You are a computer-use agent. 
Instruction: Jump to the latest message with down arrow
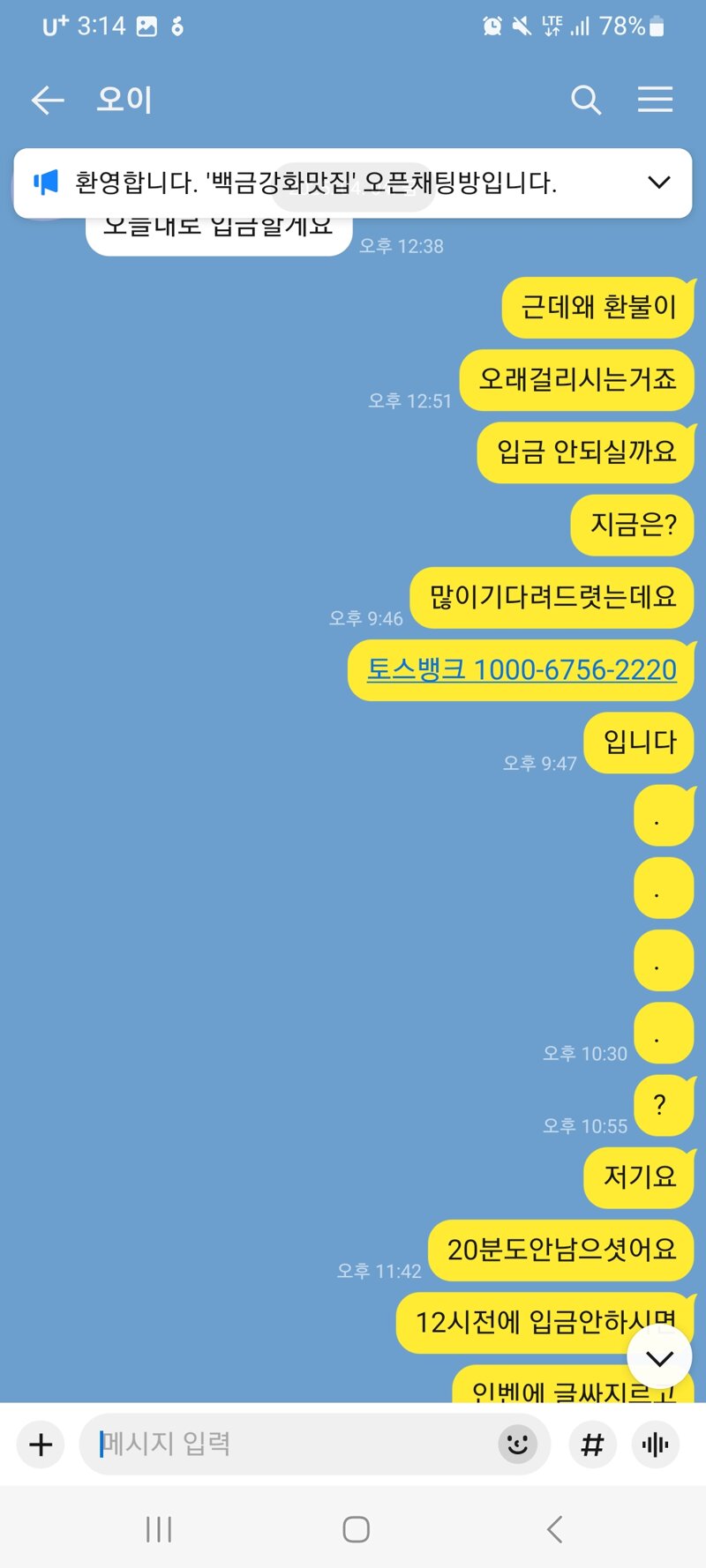[x=659, y=1358]
